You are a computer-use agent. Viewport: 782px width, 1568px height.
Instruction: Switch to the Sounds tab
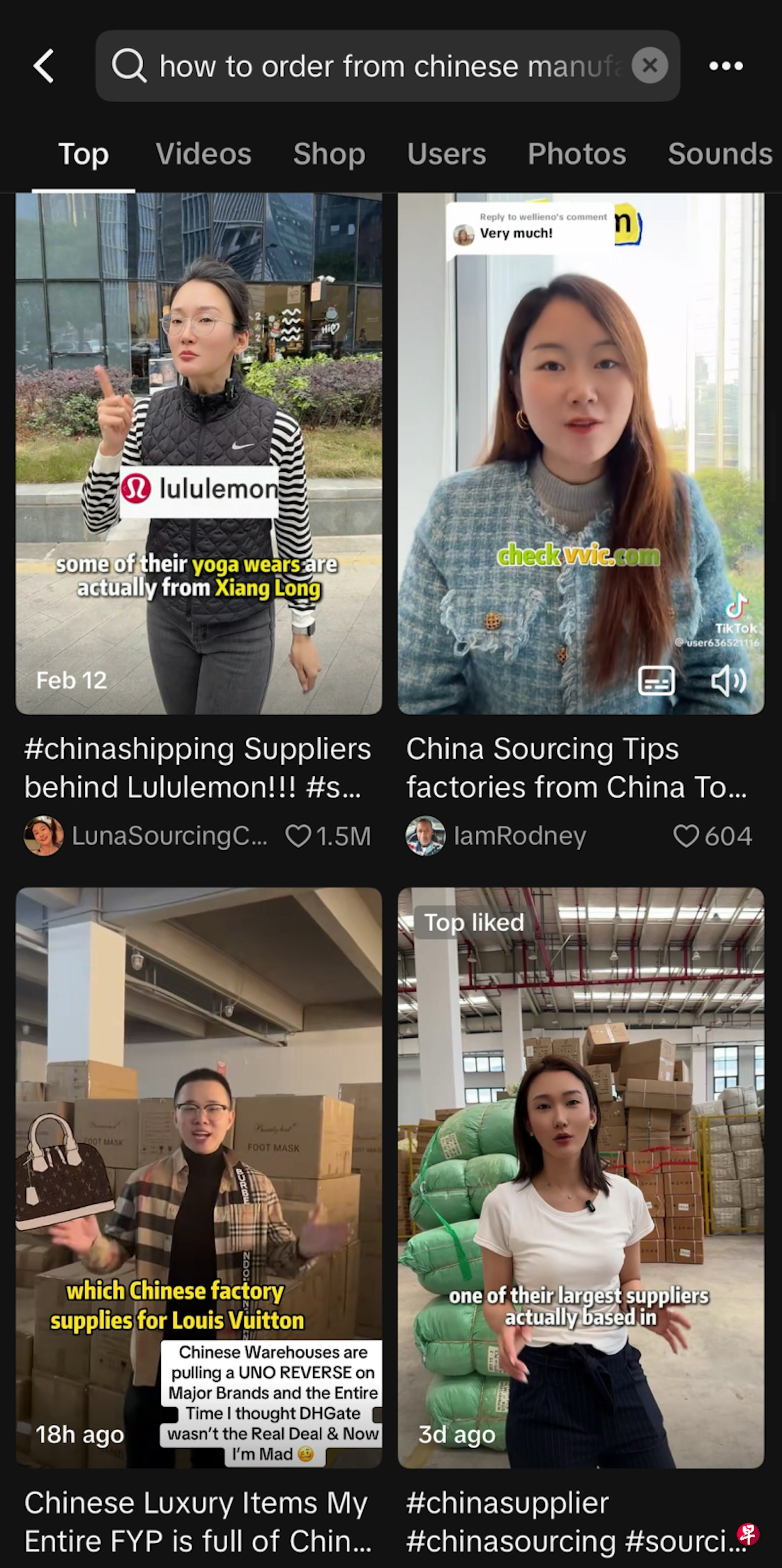719,154
